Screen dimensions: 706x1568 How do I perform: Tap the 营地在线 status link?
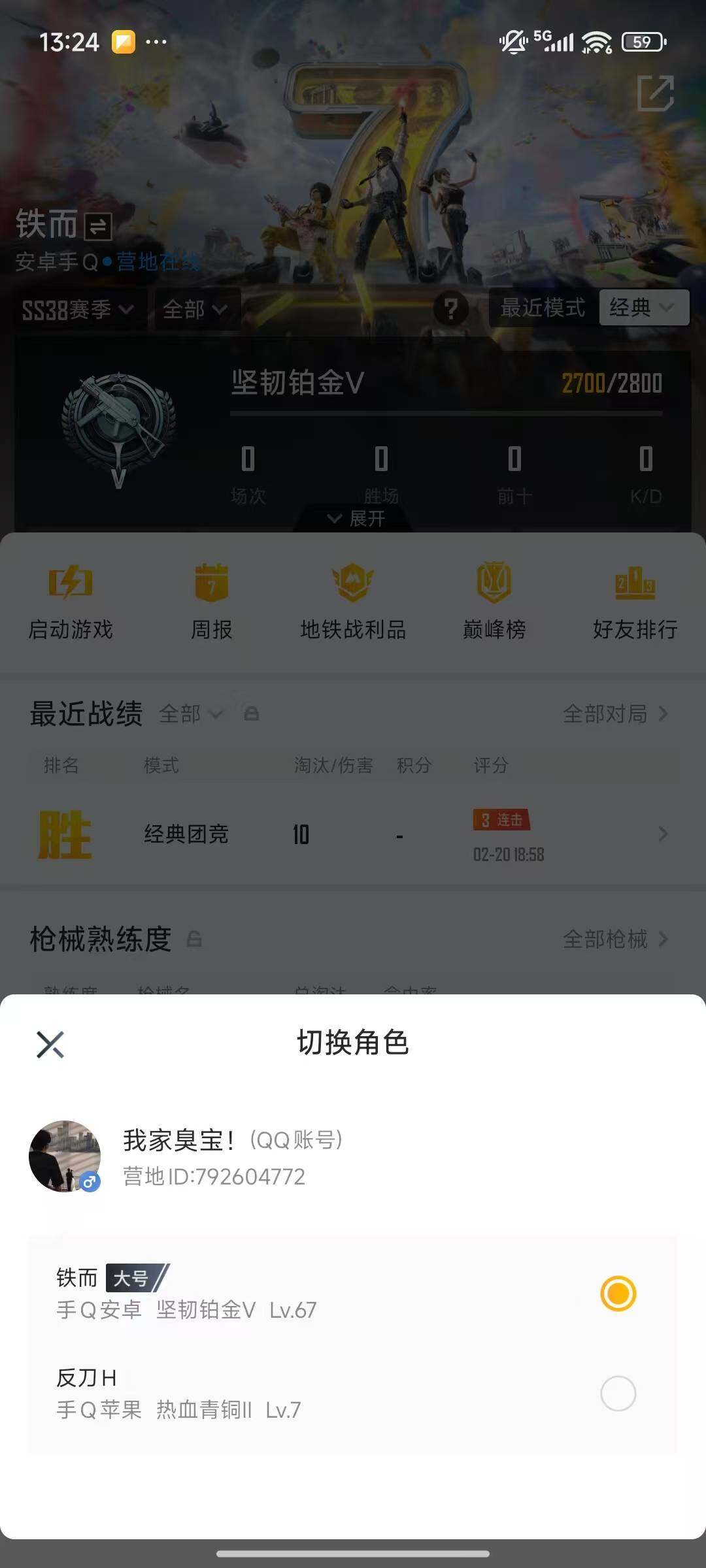(x=158, y=261)
